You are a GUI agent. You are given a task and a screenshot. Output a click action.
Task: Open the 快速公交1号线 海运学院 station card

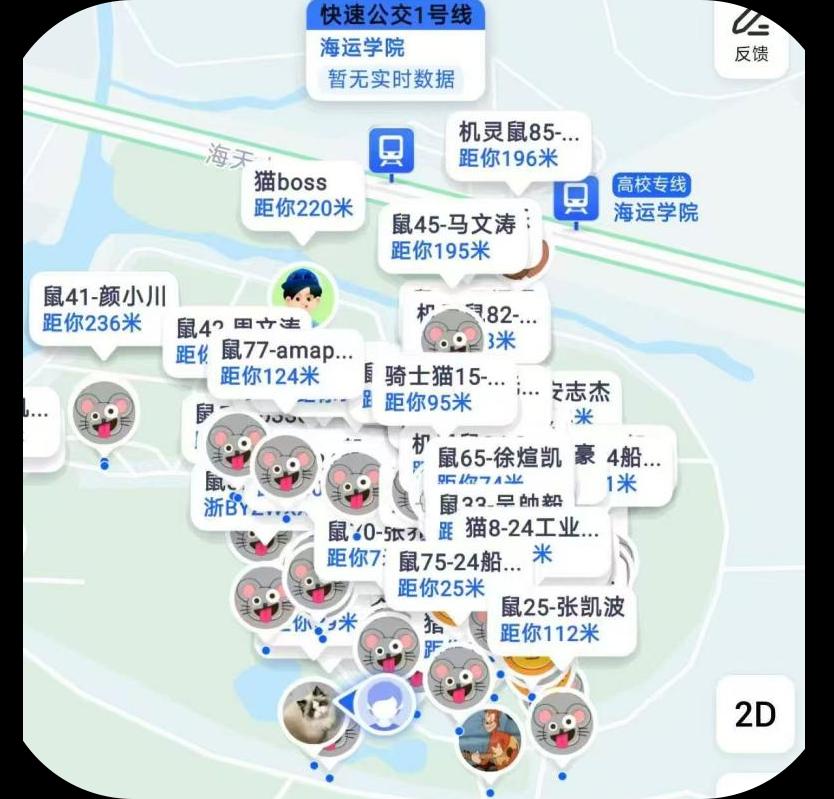[x=396, y=48]
